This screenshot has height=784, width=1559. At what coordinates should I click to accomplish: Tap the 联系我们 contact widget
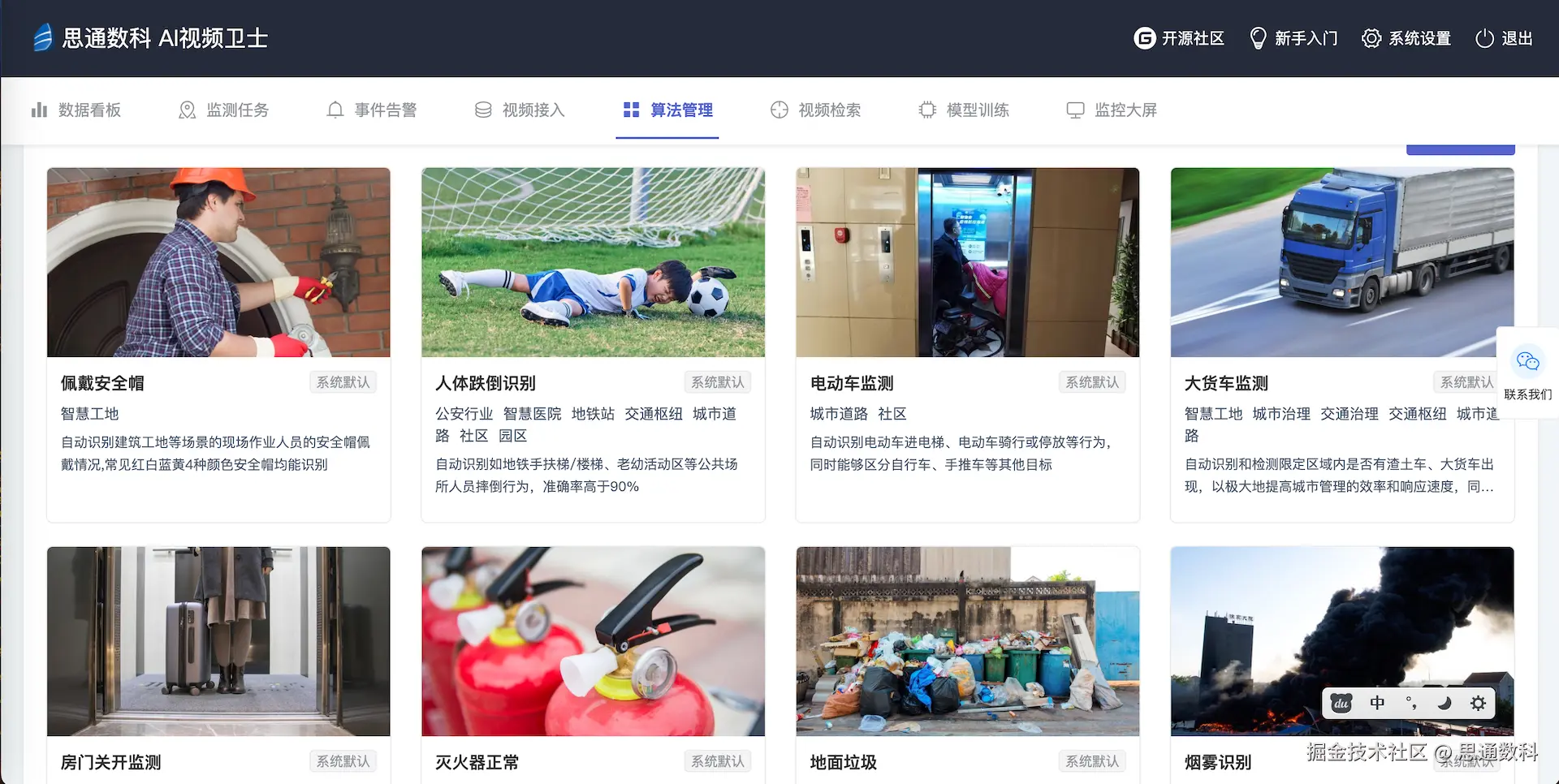coord(1527,373)
